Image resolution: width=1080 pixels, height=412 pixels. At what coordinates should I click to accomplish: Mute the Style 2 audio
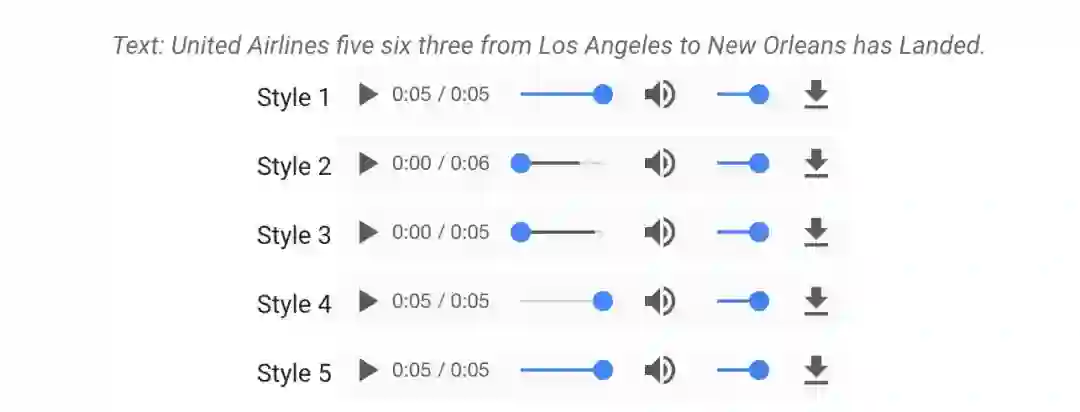point(659,163)
